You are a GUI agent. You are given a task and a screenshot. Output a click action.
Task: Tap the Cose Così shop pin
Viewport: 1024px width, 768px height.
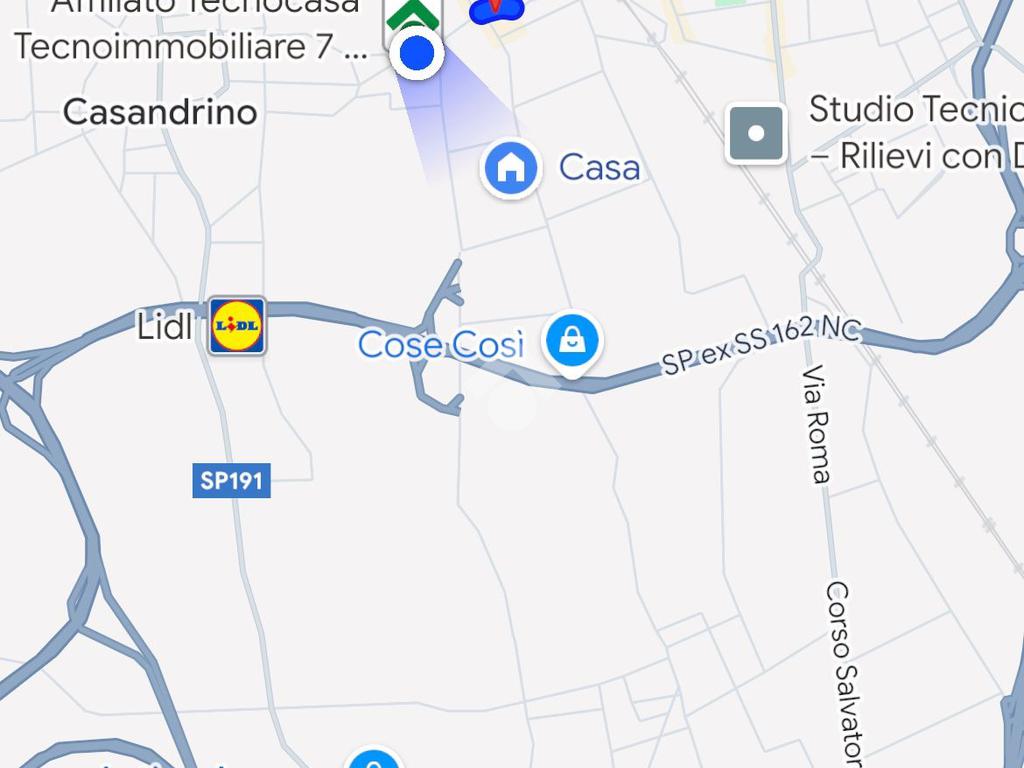[571, 341]
